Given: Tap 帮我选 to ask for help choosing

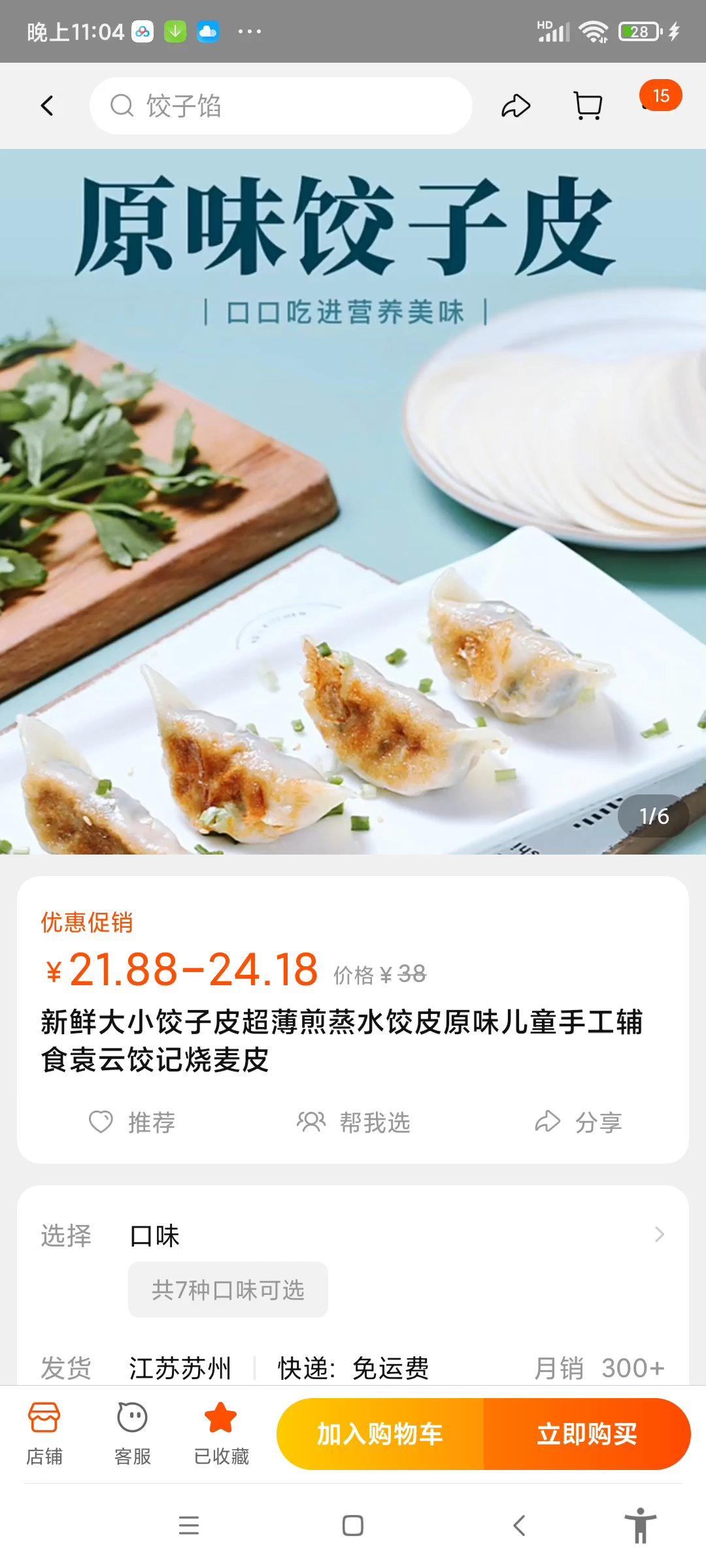Looking at the screenshot, I should pos(354,1122).
